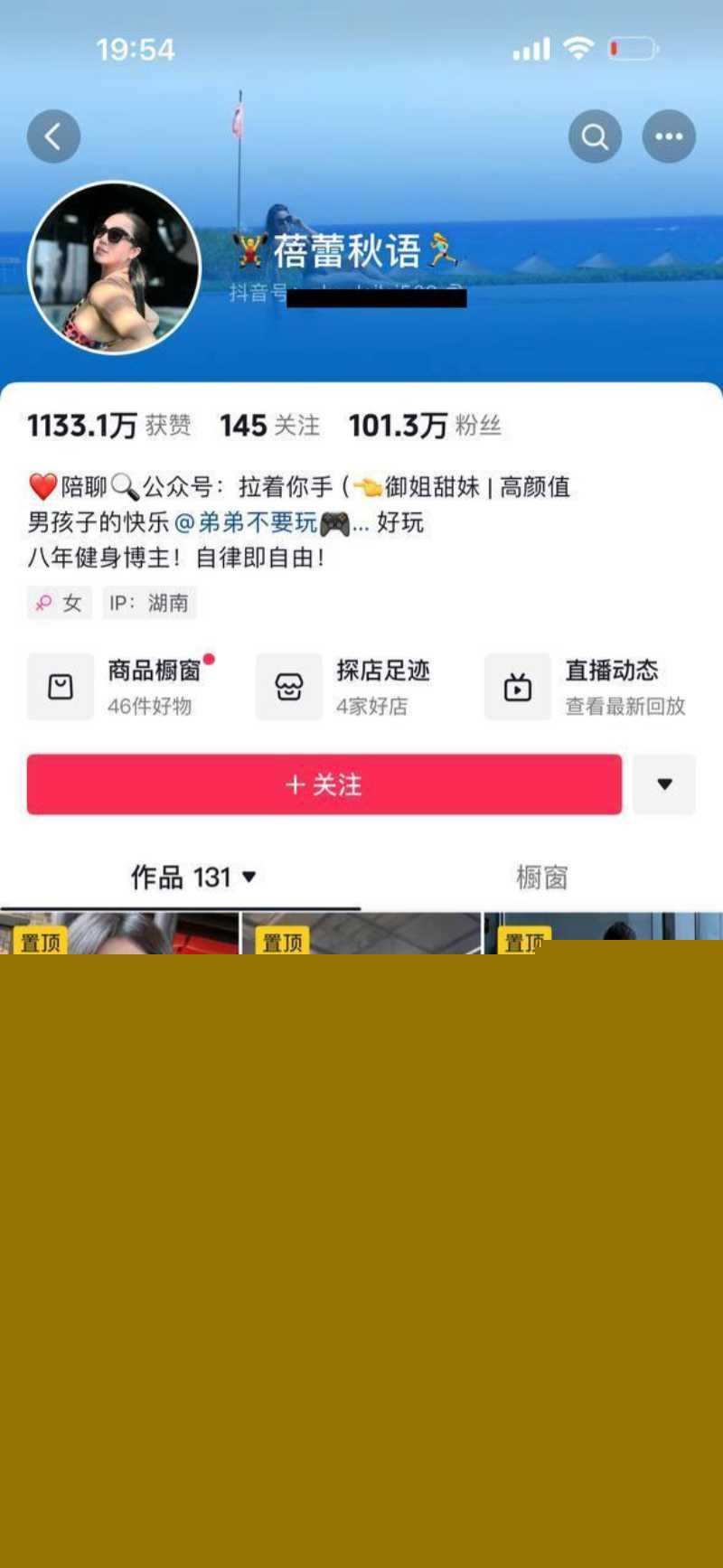Open 直播动态 to view replays
The image size is (723, 1568).
[587, 687]
